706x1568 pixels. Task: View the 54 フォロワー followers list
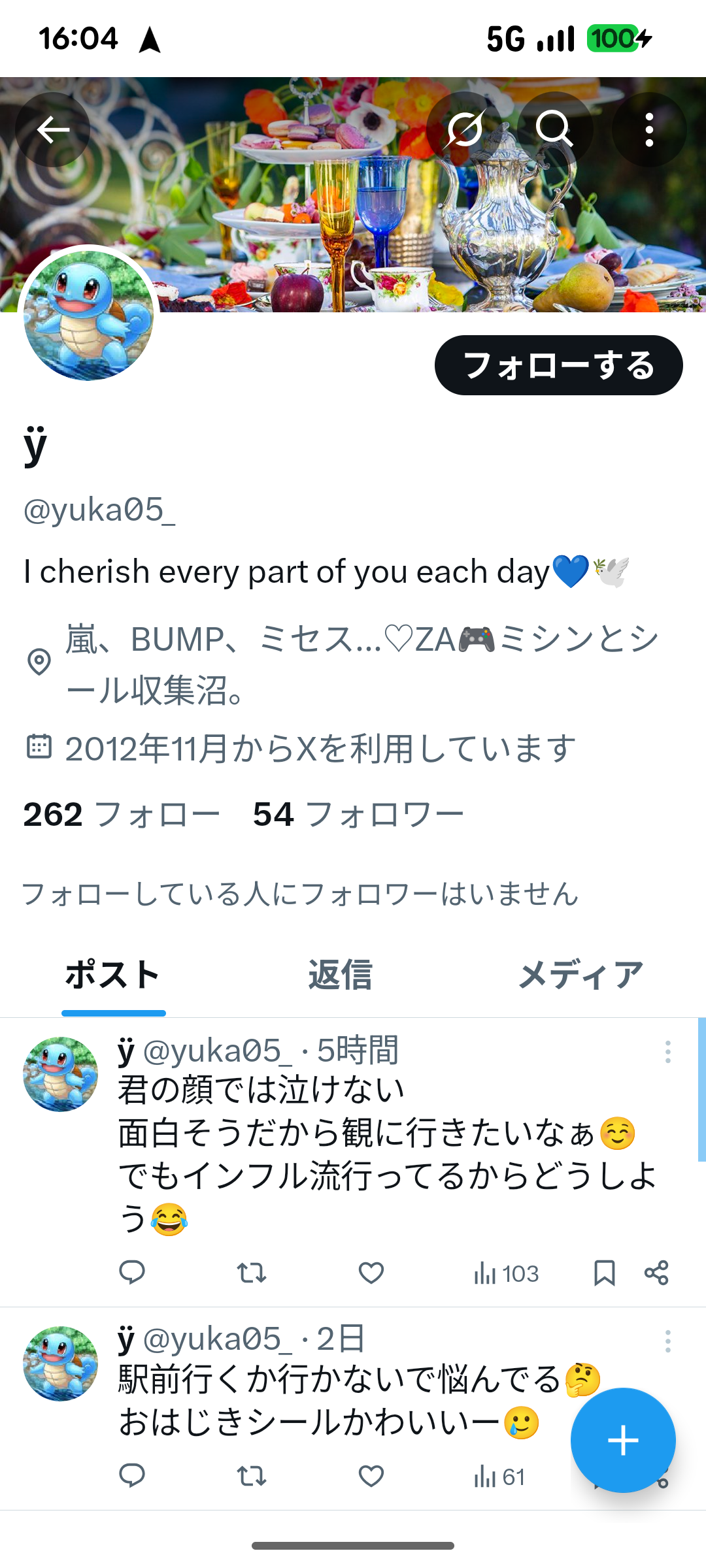pos(358,815)
